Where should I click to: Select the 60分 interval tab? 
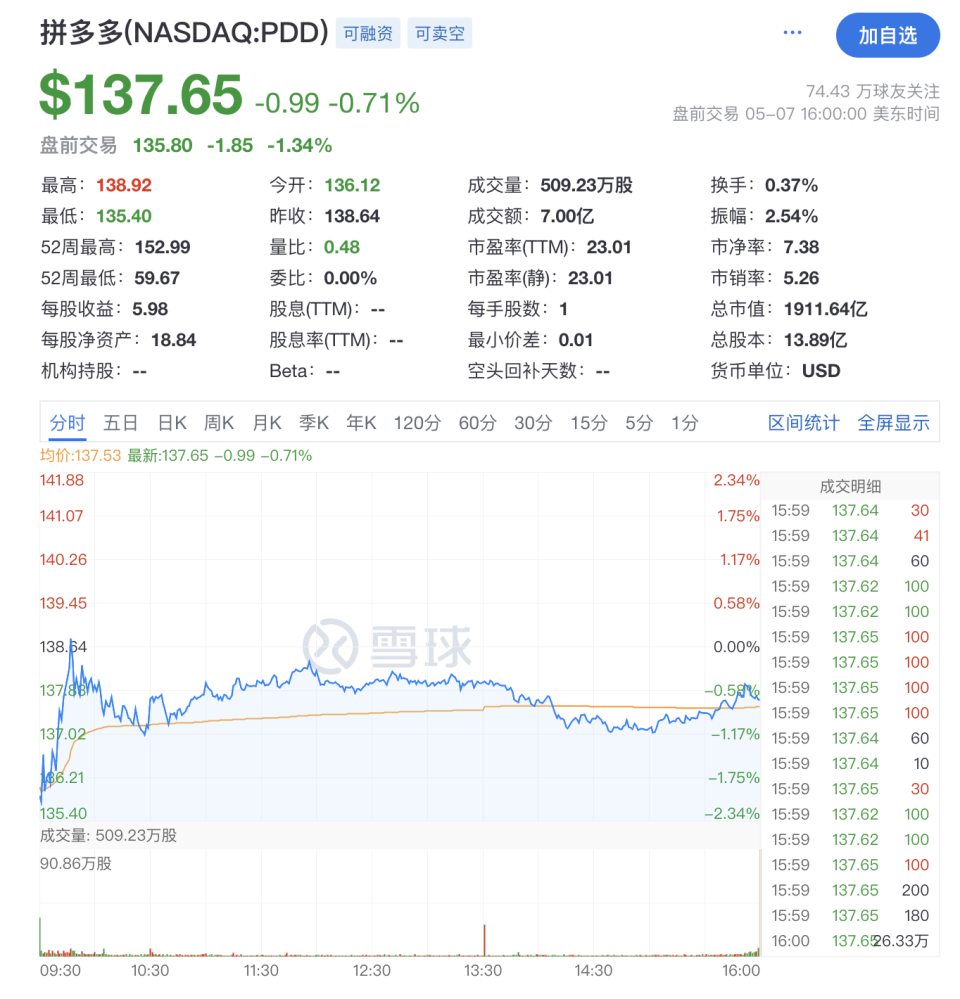point(477,422)
